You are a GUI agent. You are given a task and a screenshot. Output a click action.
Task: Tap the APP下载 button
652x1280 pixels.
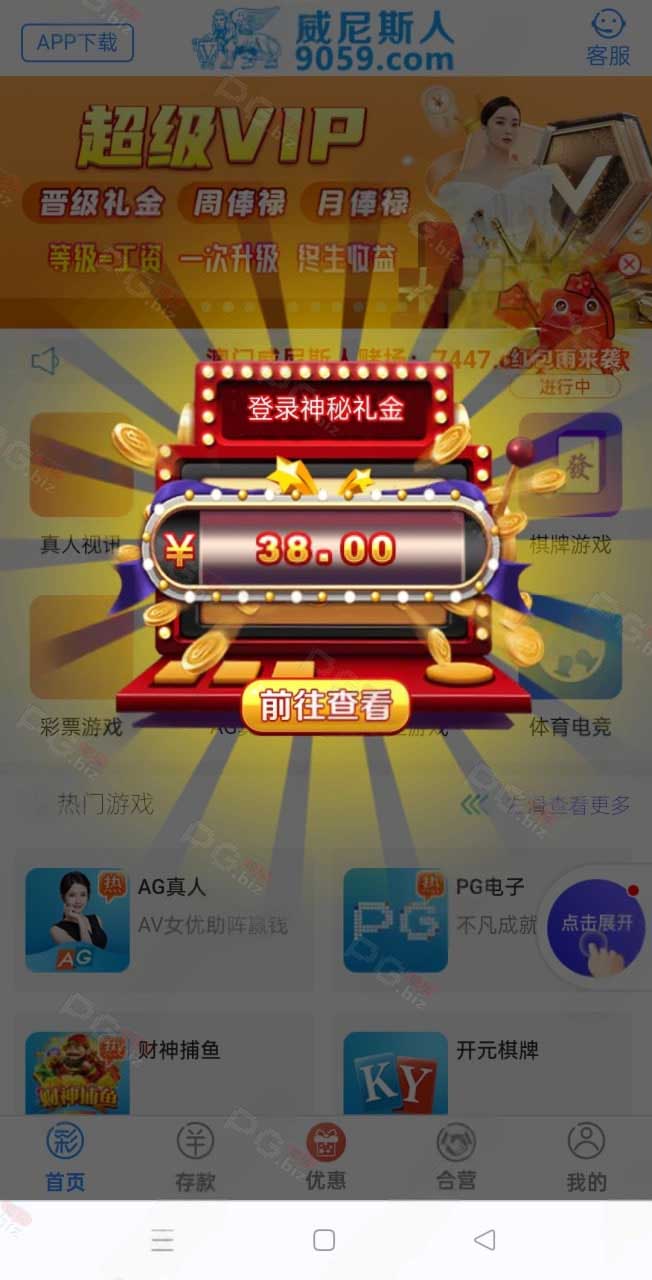[77, 43]
